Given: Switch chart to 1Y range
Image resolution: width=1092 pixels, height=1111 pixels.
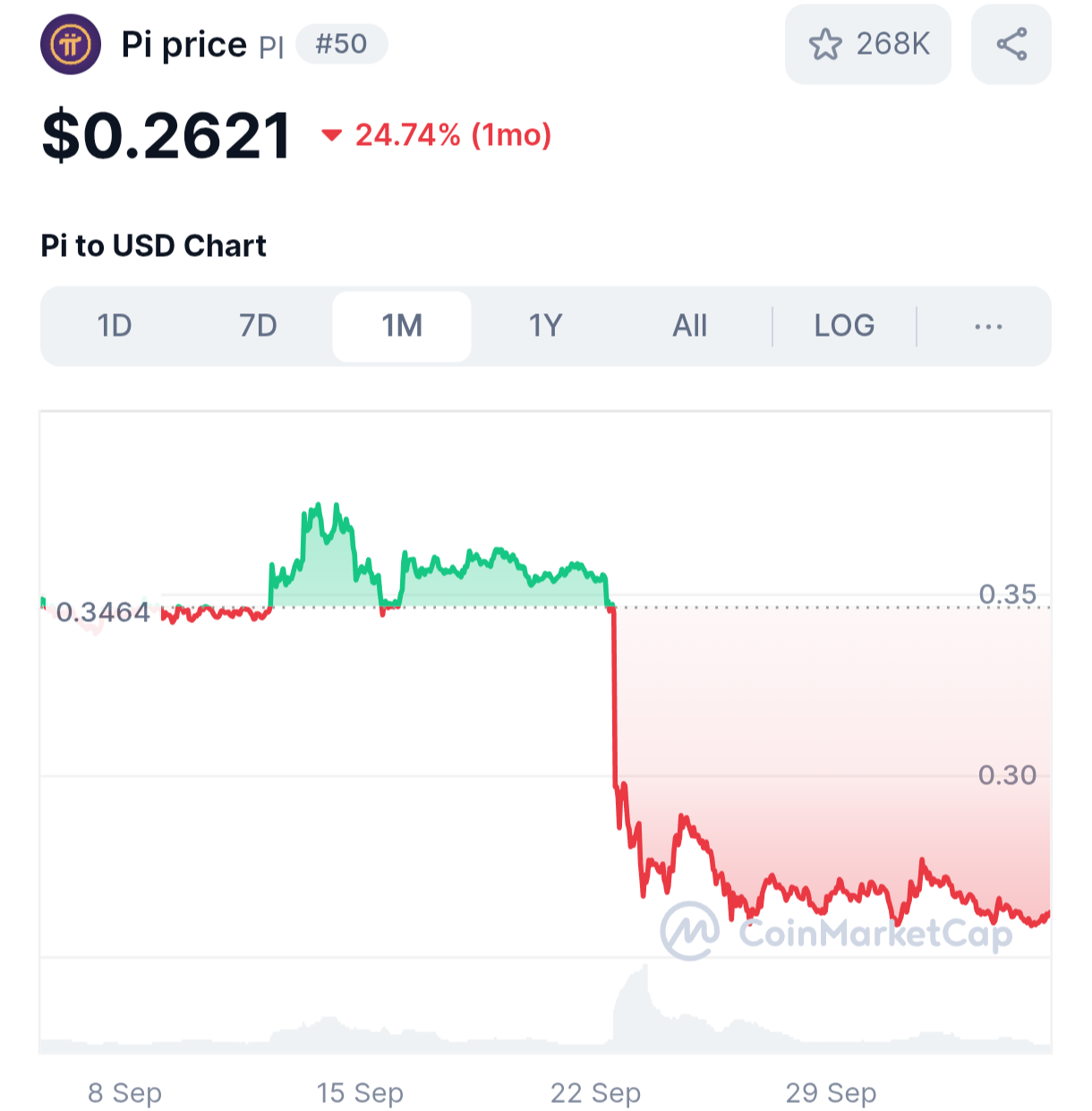Looking at the screenshot, I should coord(545,326).
